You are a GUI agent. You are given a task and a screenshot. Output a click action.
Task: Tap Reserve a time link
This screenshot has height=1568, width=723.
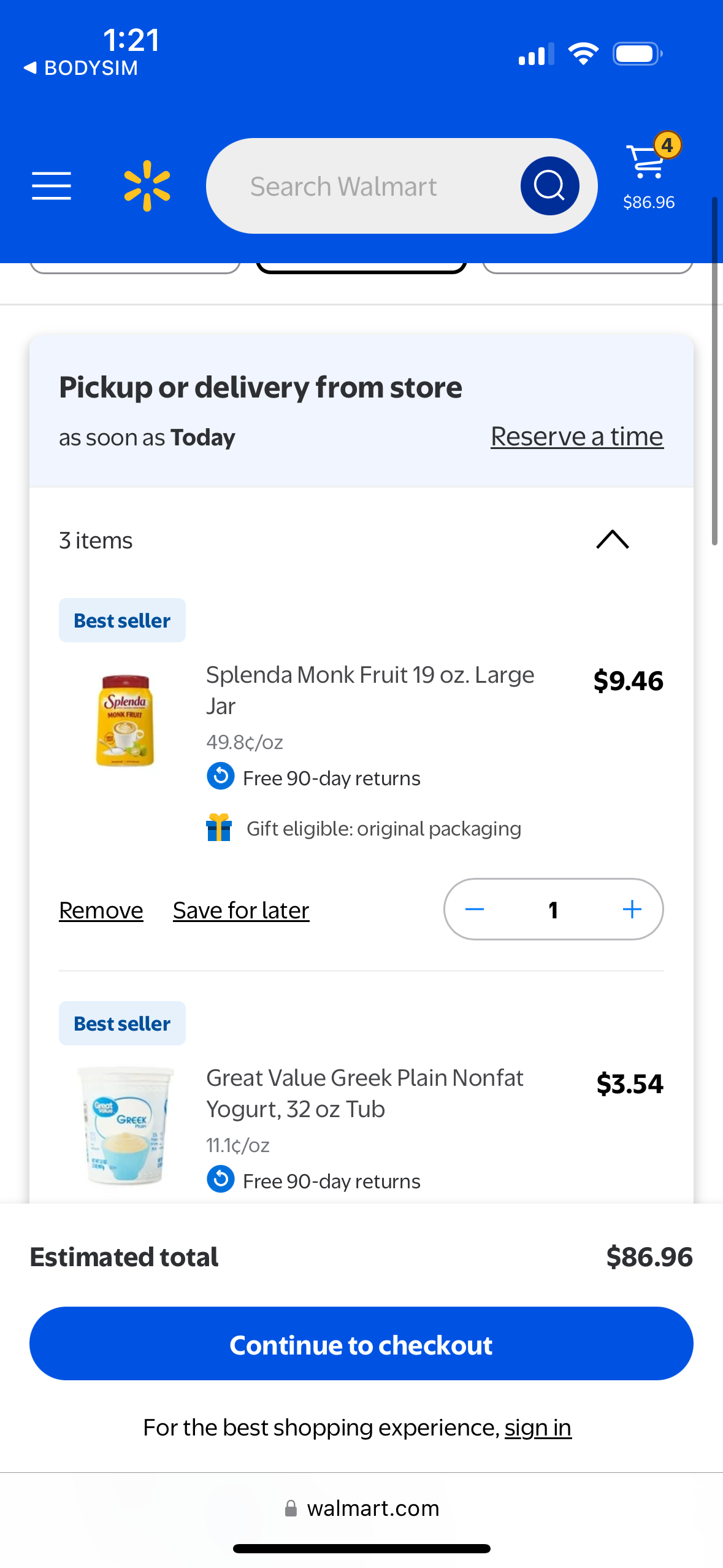click(x=576, y=437)
